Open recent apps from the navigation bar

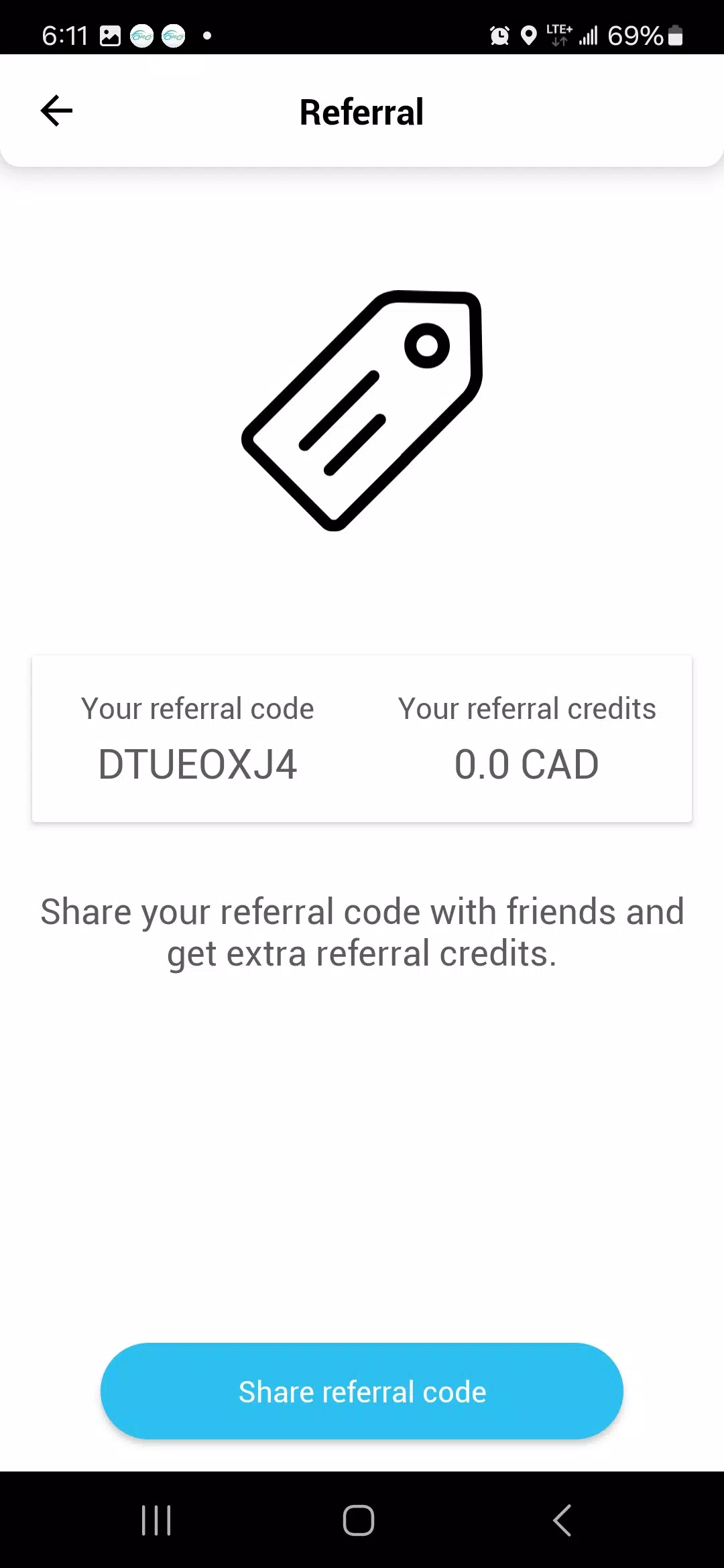point(156,1520)
